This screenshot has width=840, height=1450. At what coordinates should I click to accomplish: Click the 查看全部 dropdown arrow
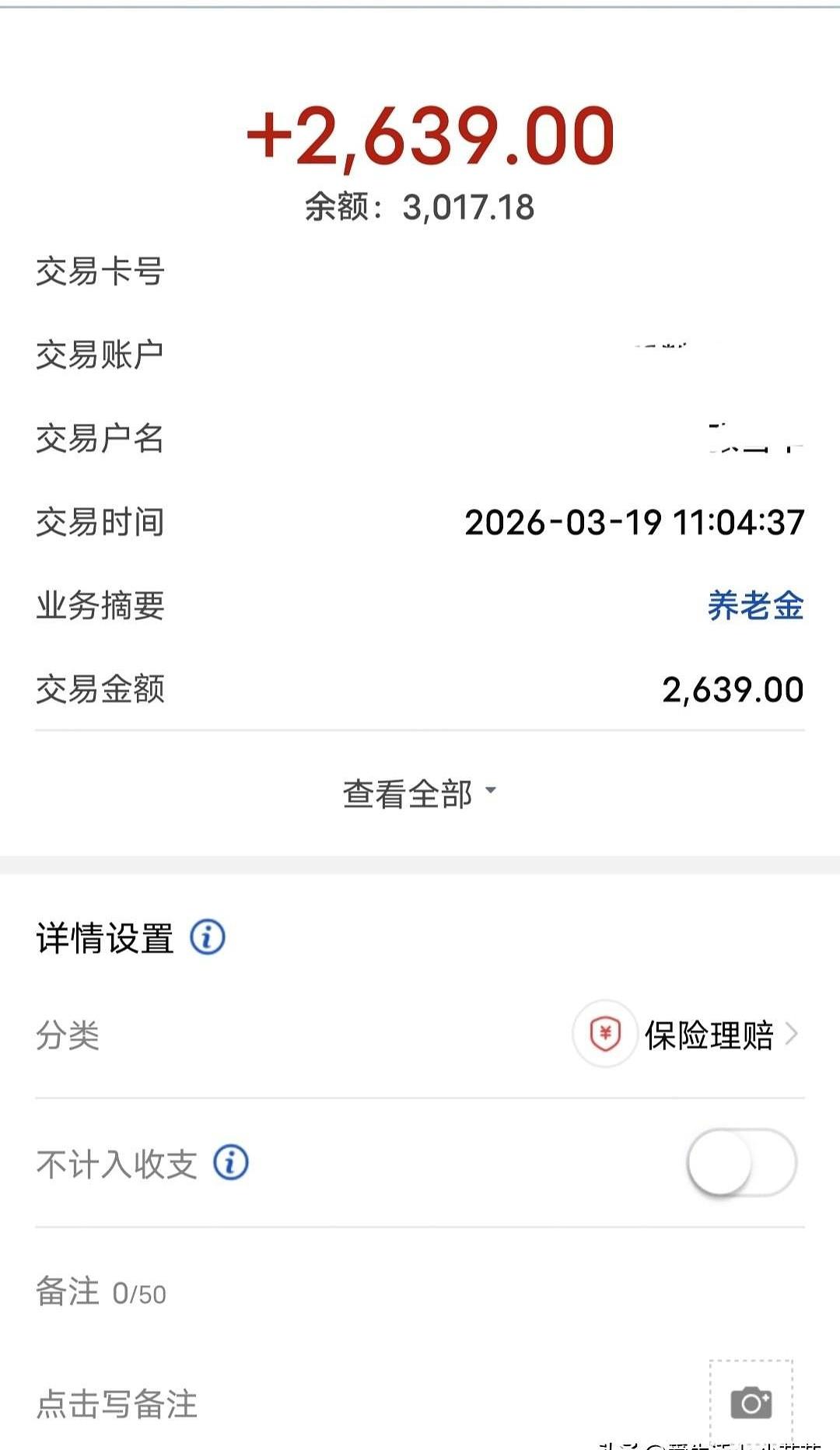tap(490, 792)
